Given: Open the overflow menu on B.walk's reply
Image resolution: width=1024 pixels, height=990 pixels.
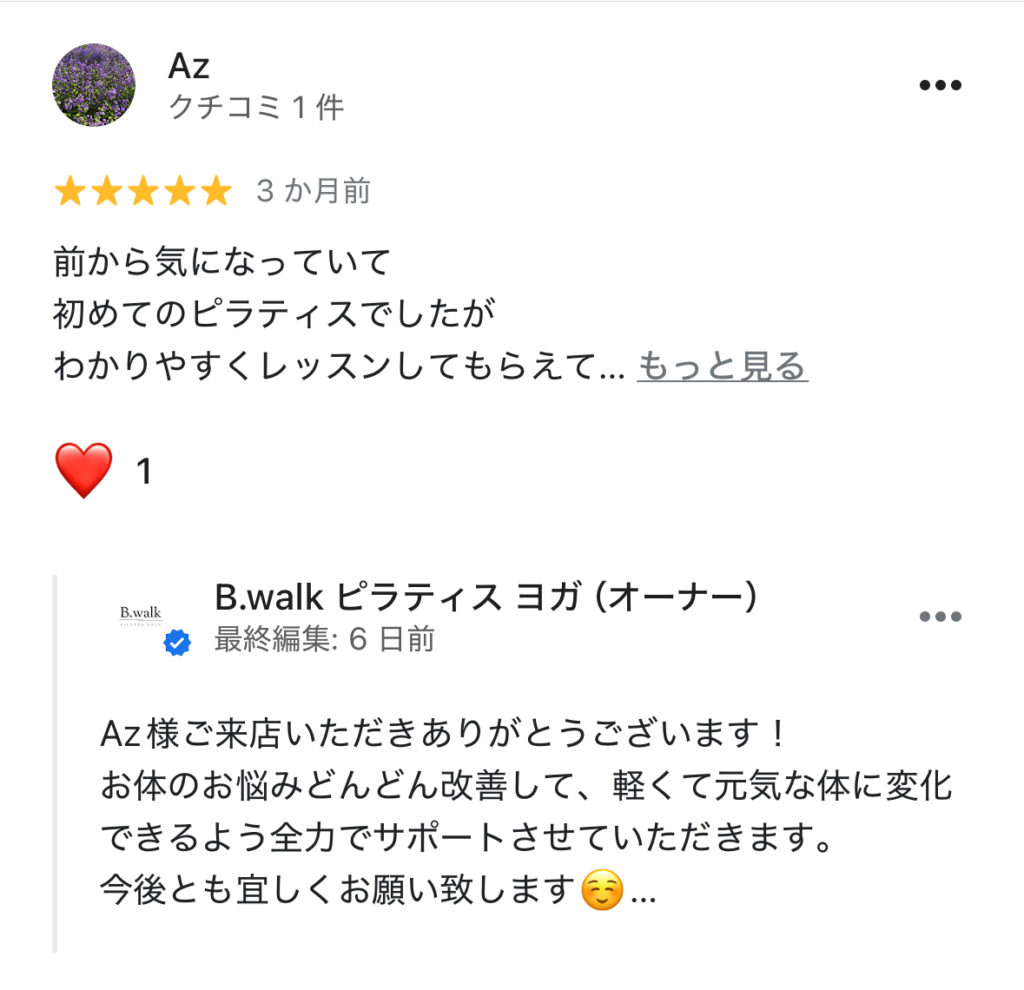Looking at the screenshot, I should coord(939,616).
